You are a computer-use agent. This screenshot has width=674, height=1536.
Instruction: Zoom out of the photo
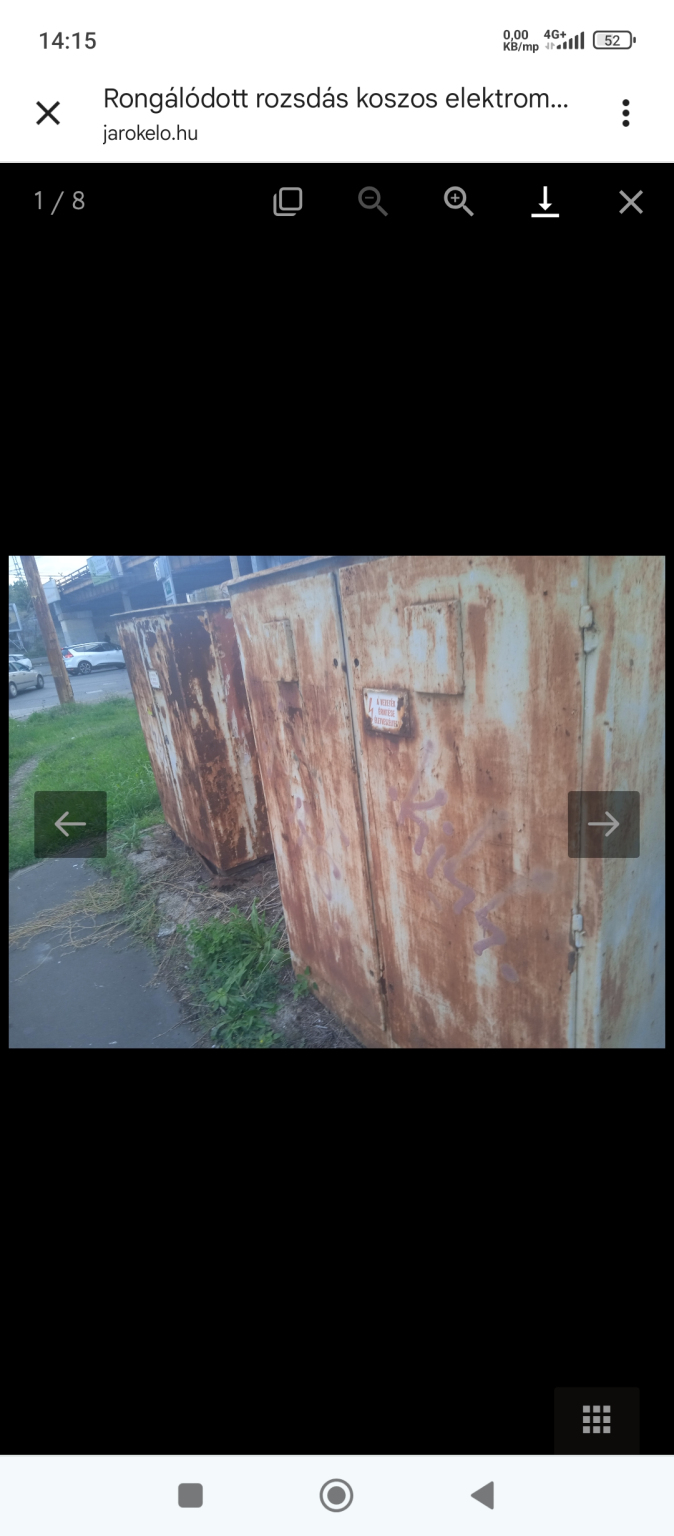373,202
